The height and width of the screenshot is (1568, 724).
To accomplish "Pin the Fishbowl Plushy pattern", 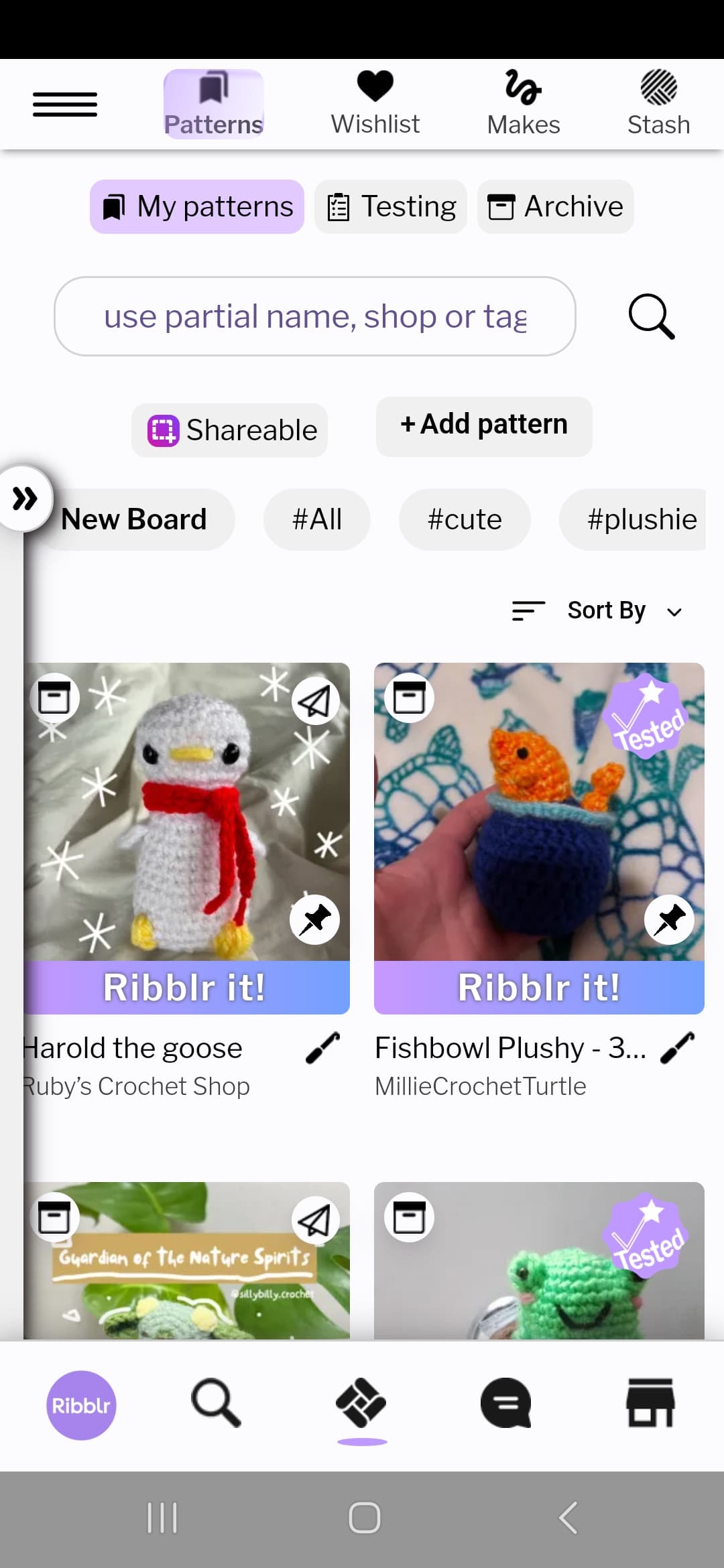I will coord(669,919).
